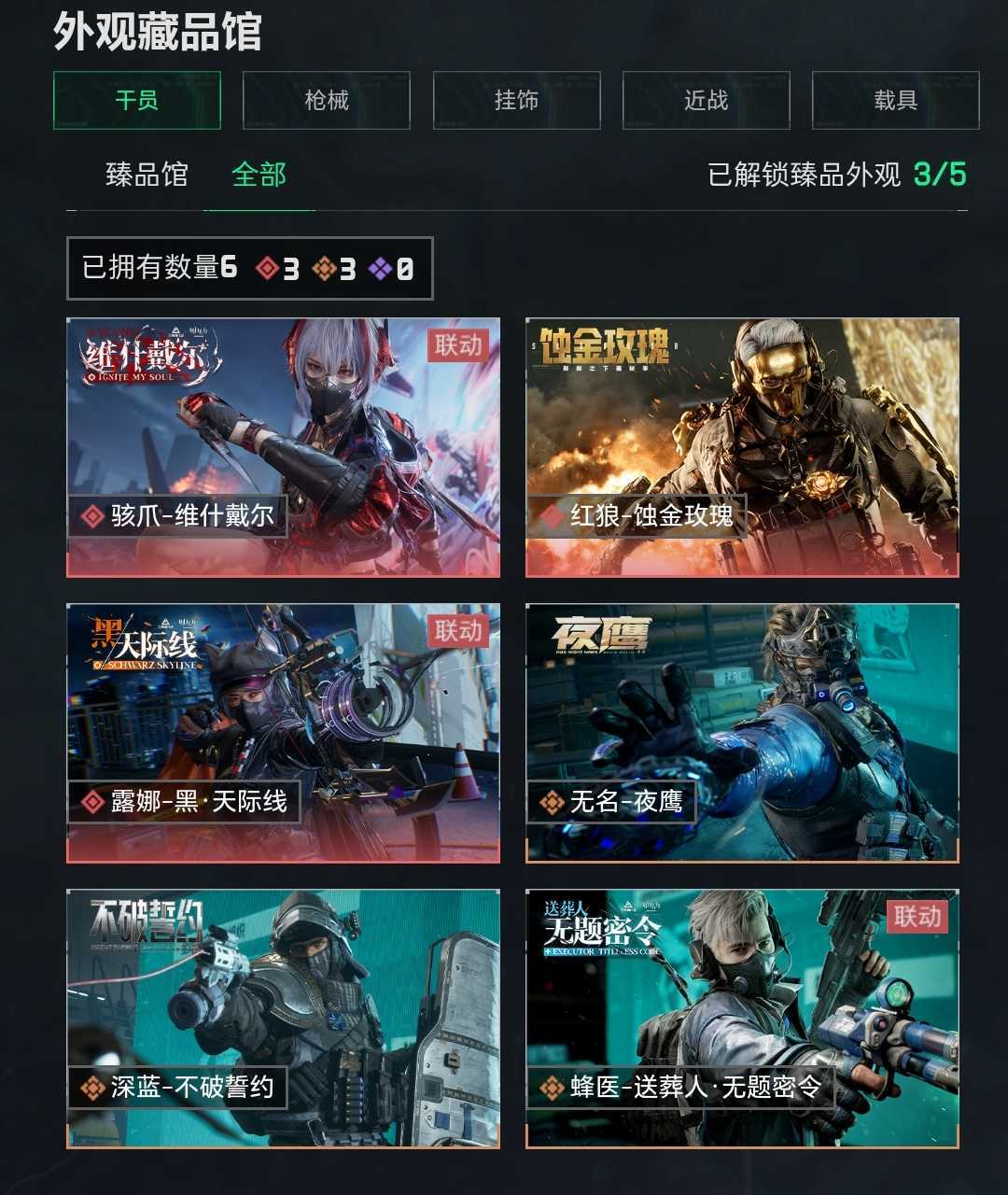Click the 全部 filter link
Viewport: 1008px width, 1195px height.
pos(258,176)
